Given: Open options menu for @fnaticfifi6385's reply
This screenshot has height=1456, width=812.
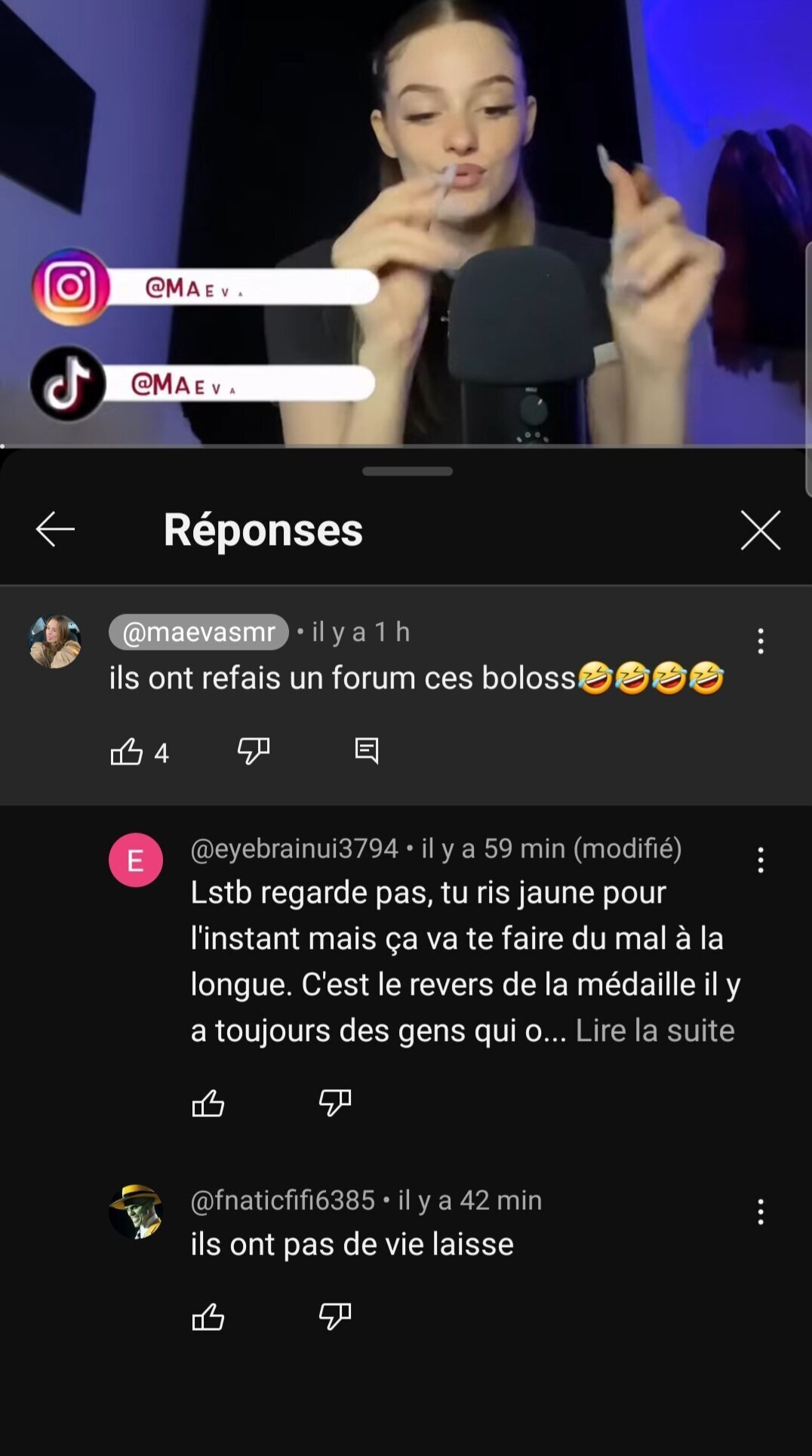Looking at the screenshot, I should coord(761,1211).
